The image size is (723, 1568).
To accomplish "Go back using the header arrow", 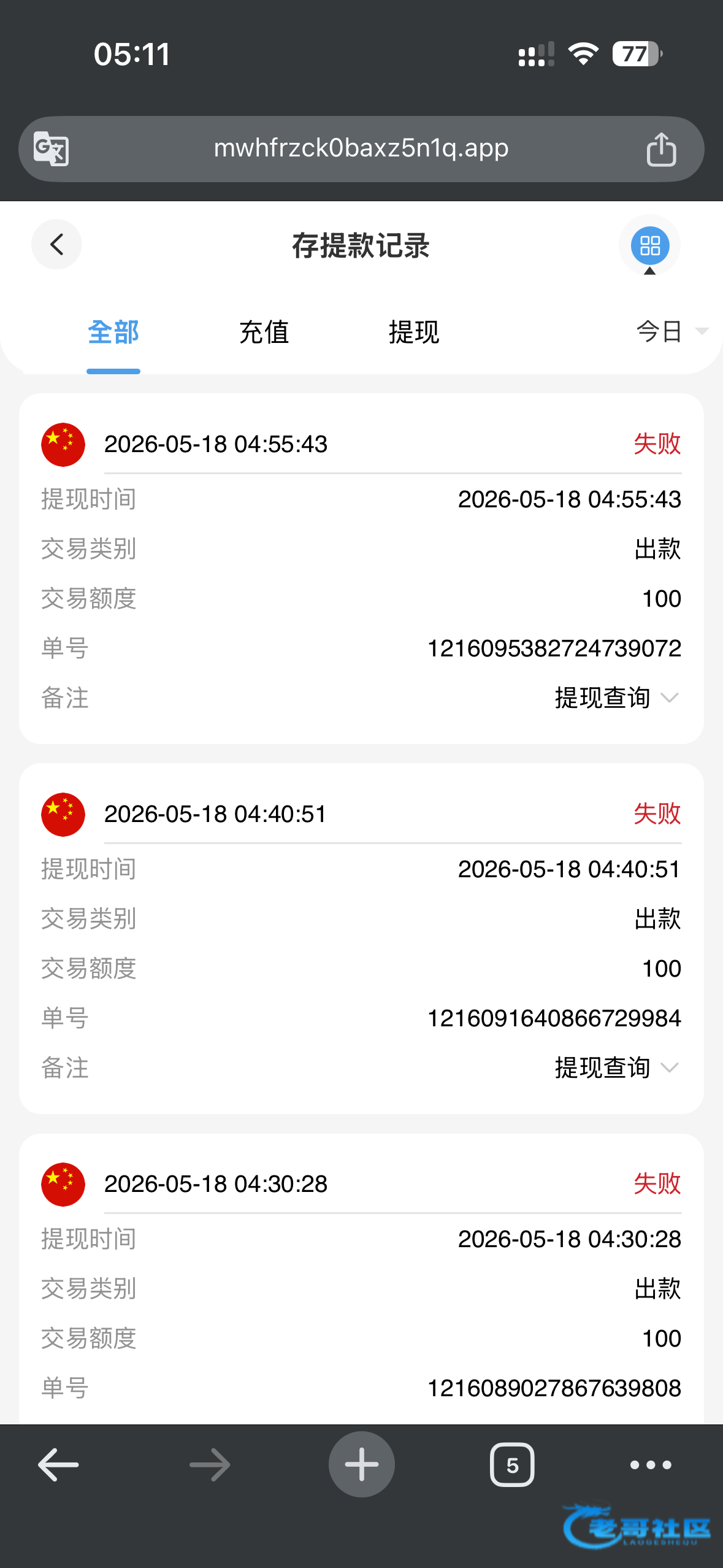I will pos(56,245).
